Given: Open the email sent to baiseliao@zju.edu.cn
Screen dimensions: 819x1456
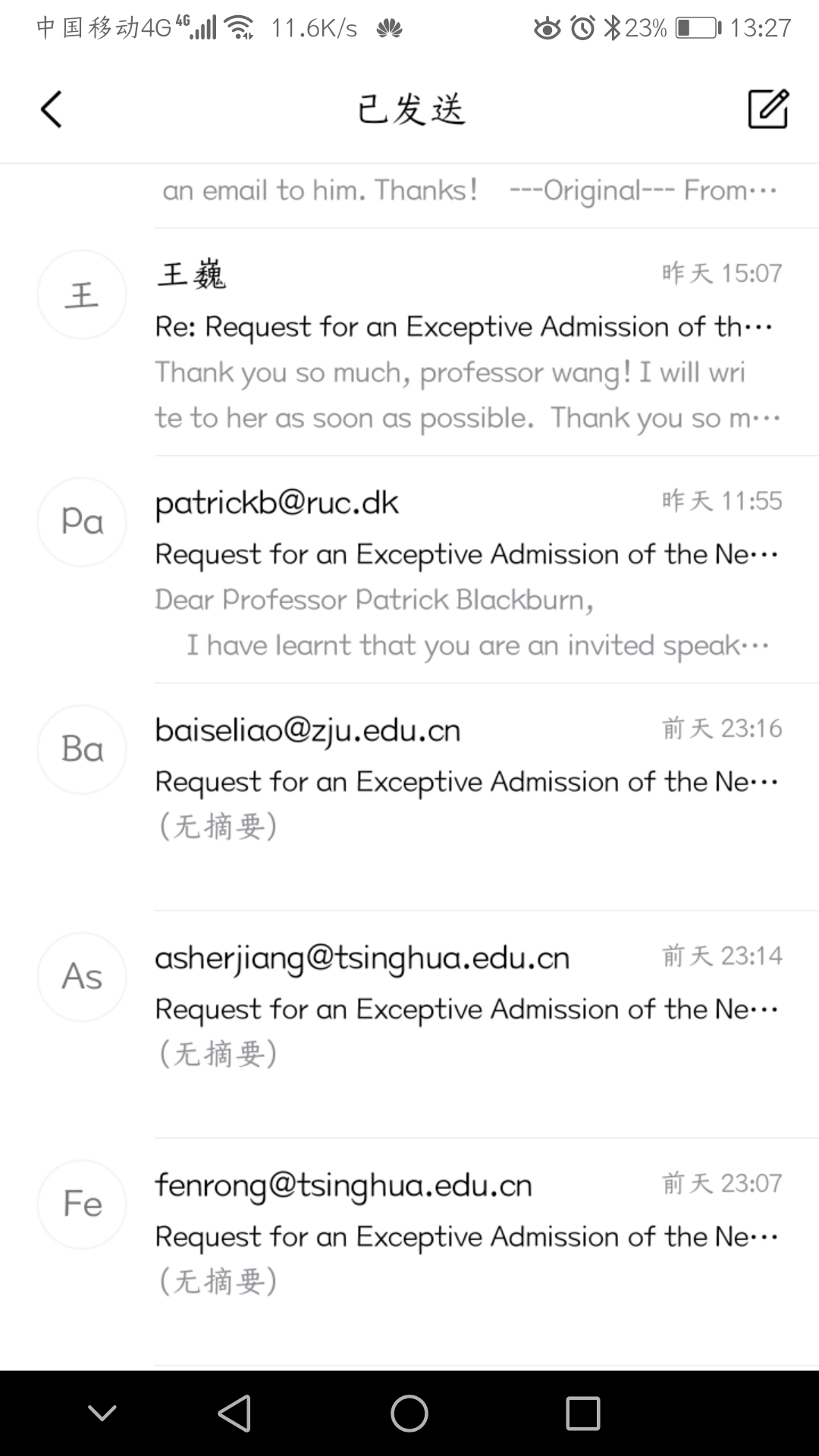Looking at the screenshot, I should tap(466, 781).
